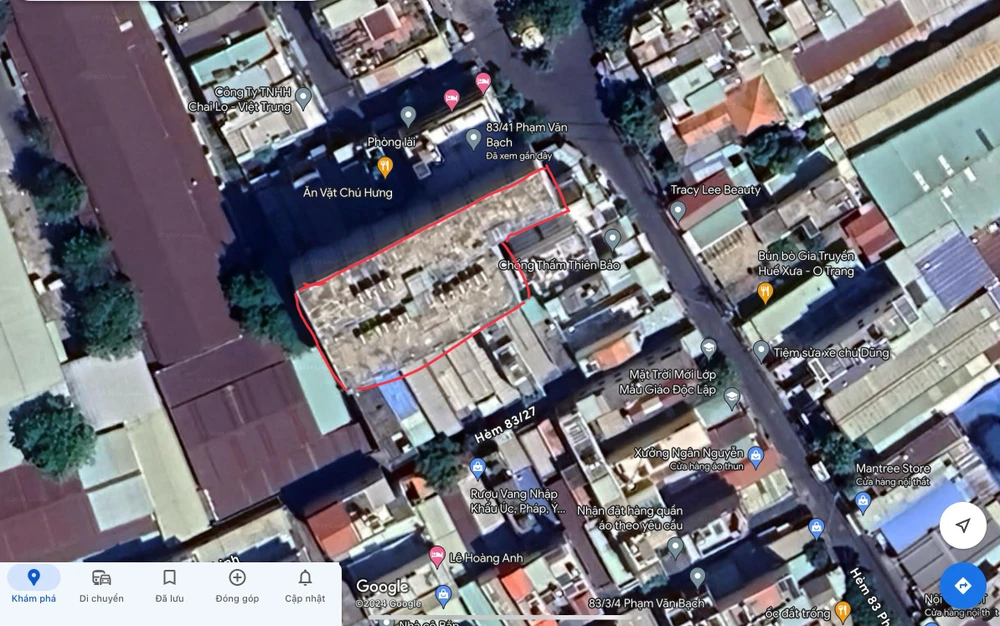This screenshot has width=1000, height=626.
Task: Switch to the Cập nhật tab
Action: [x=305, y=585]
